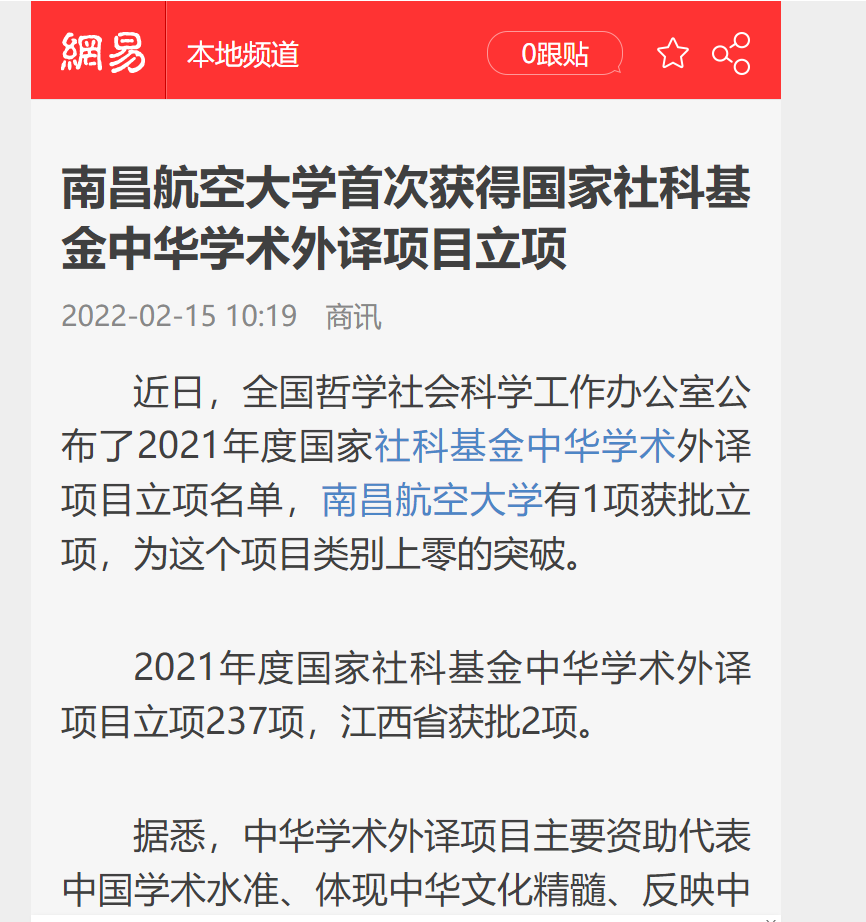This screenshot has width=866, height=922.
Task: Share this article
Action: coord(731,54)
